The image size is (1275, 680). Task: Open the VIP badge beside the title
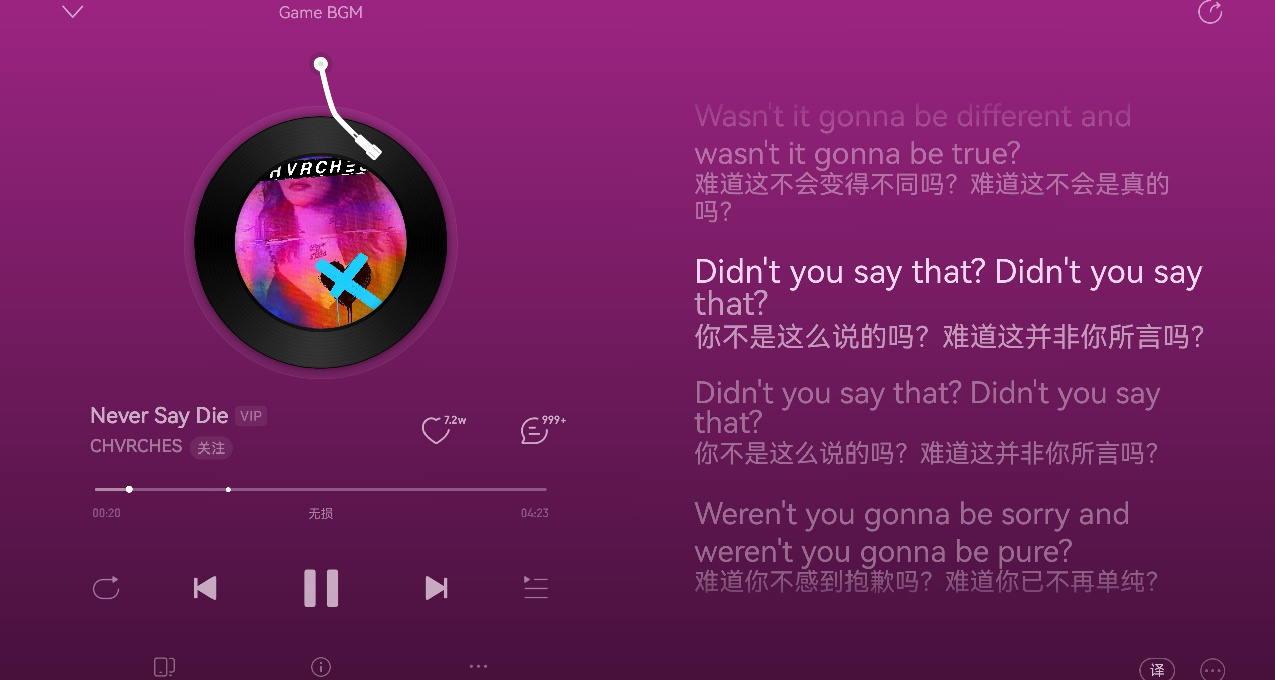pos(251,416)
